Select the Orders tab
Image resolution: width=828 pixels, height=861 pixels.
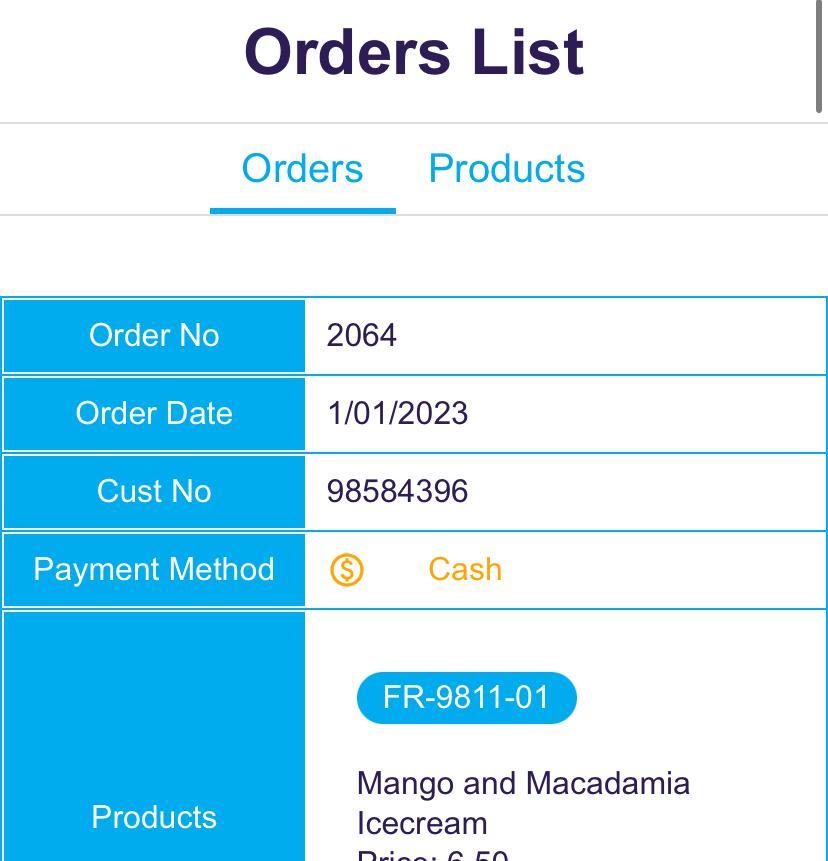tap(302, 169)
